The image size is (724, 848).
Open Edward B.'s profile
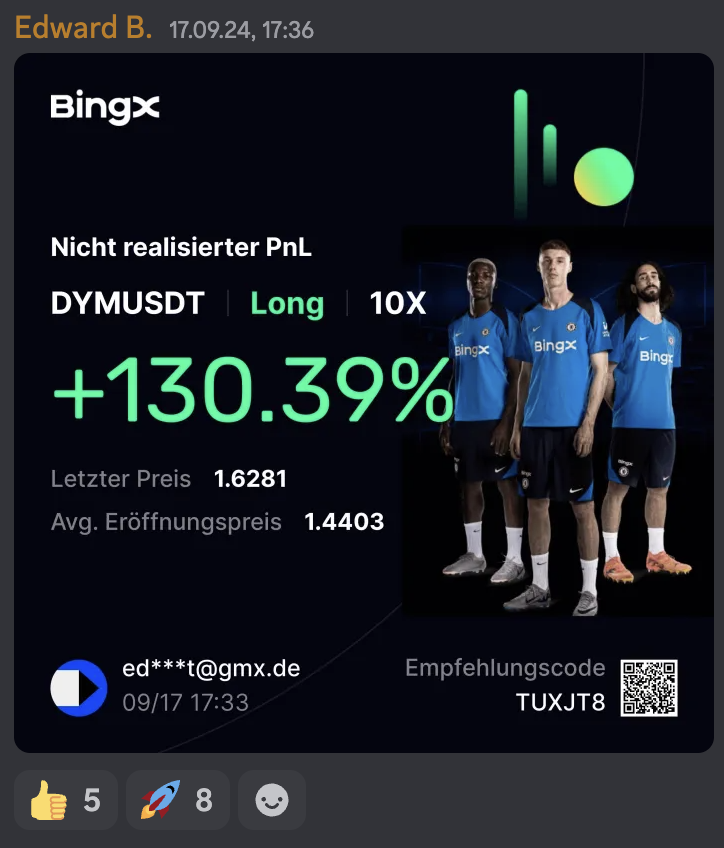coord(84,28)
